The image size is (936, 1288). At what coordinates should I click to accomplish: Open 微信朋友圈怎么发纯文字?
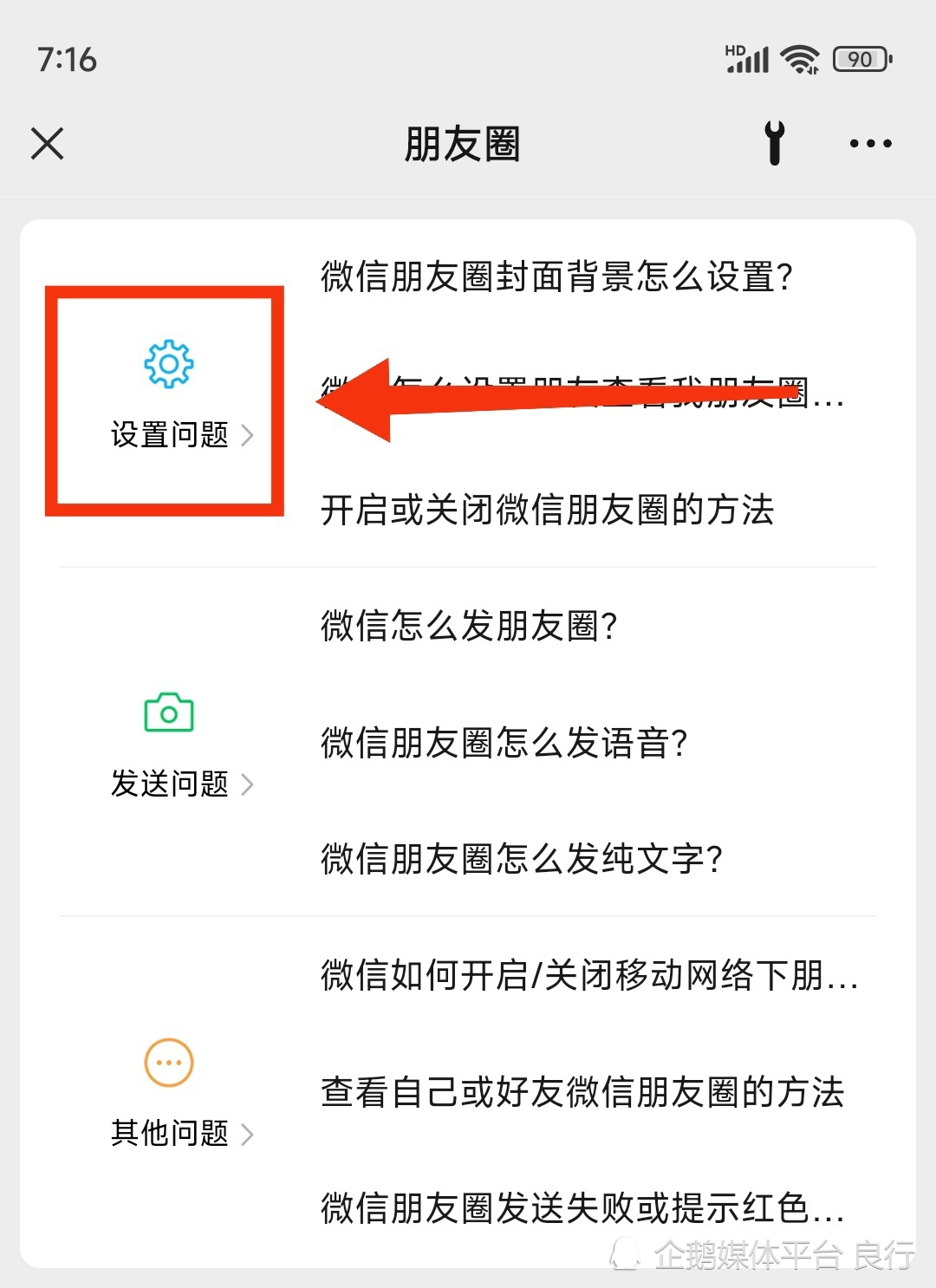point(521,859)
